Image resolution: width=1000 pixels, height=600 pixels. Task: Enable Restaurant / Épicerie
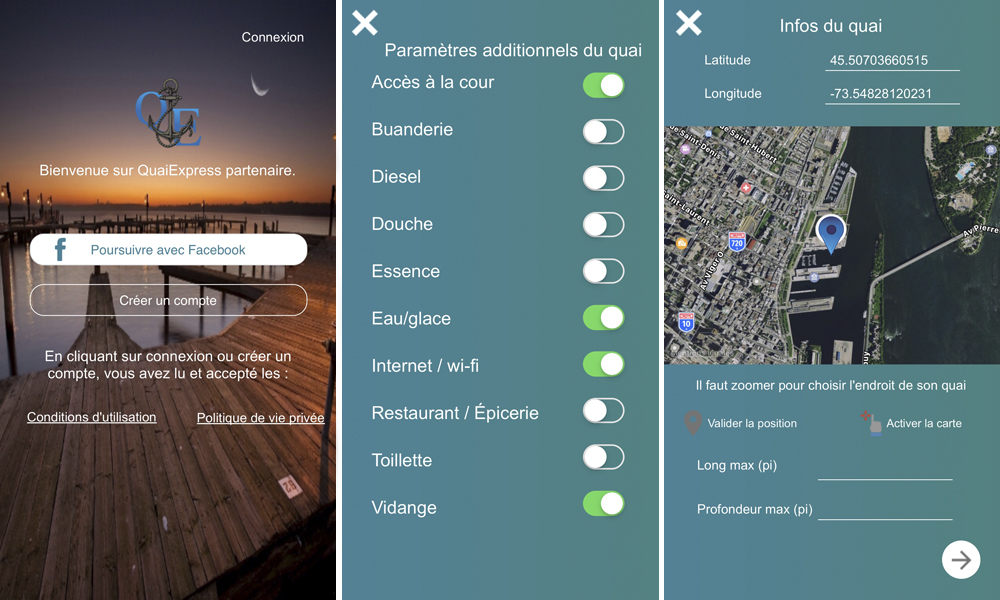pyautogui.click(x=603, y=411)
